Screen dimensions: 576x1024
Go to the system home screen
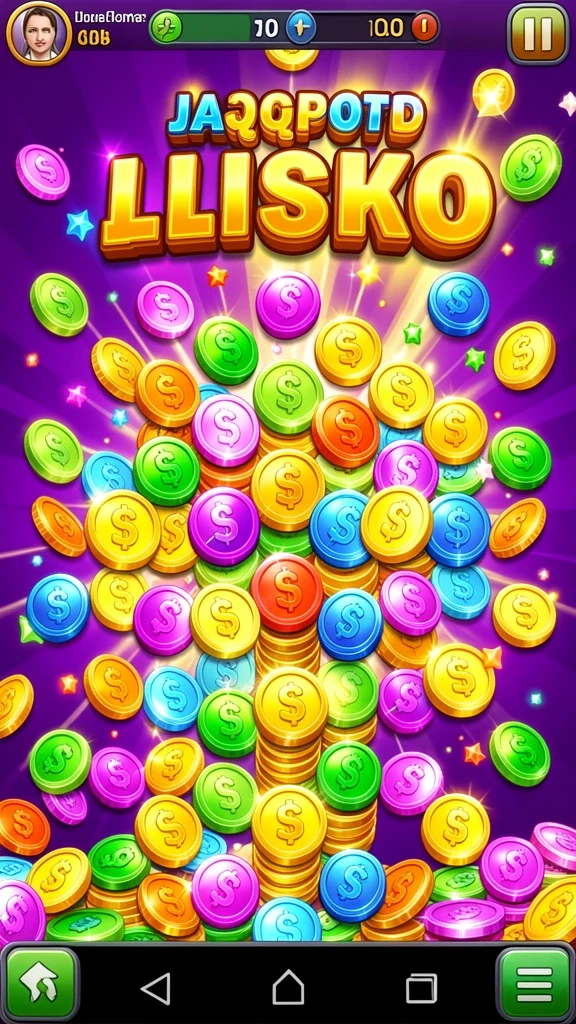288,987
